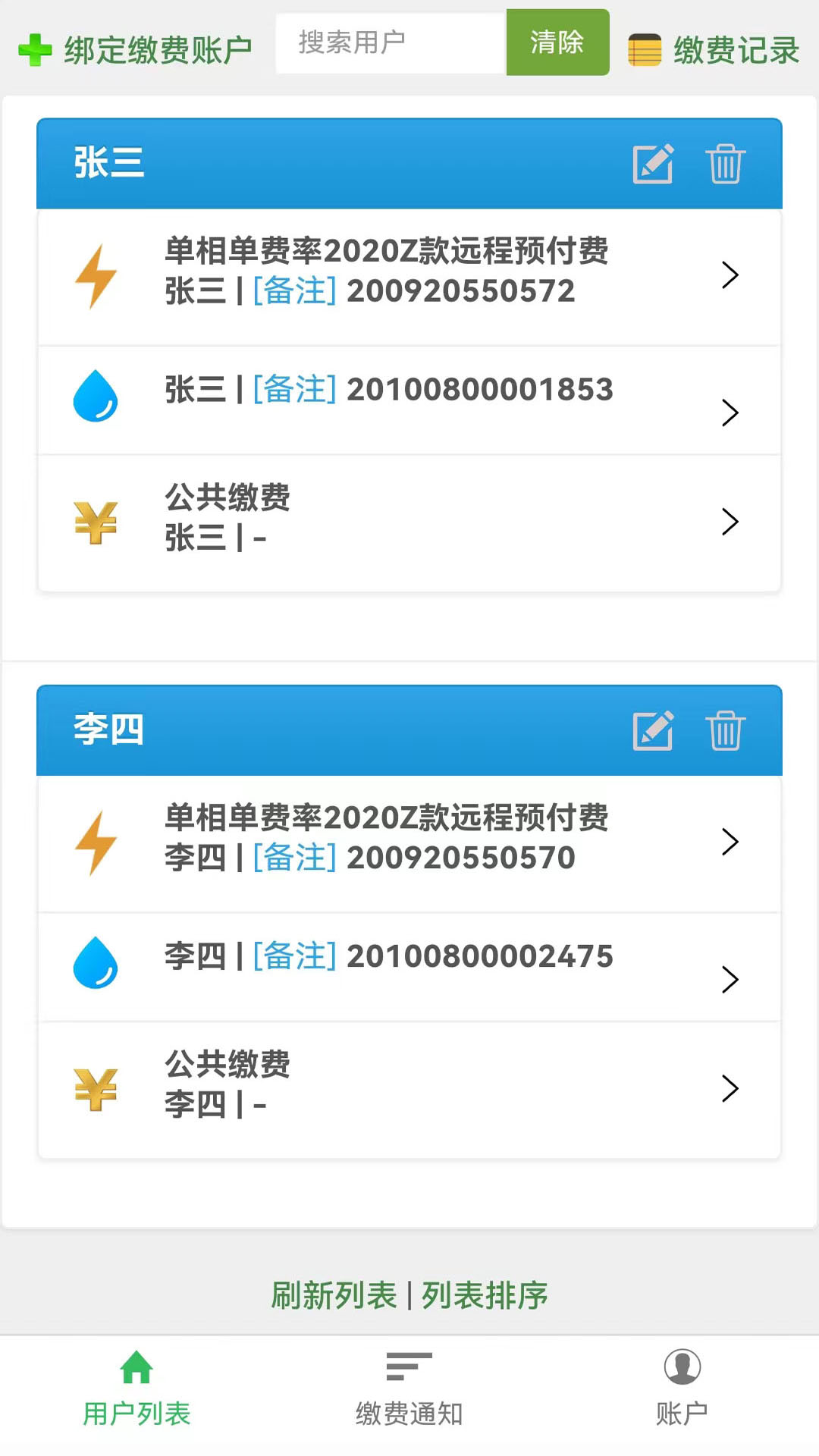Open 李四's 公共缴费 entry via the chevron

(731, 1089)
